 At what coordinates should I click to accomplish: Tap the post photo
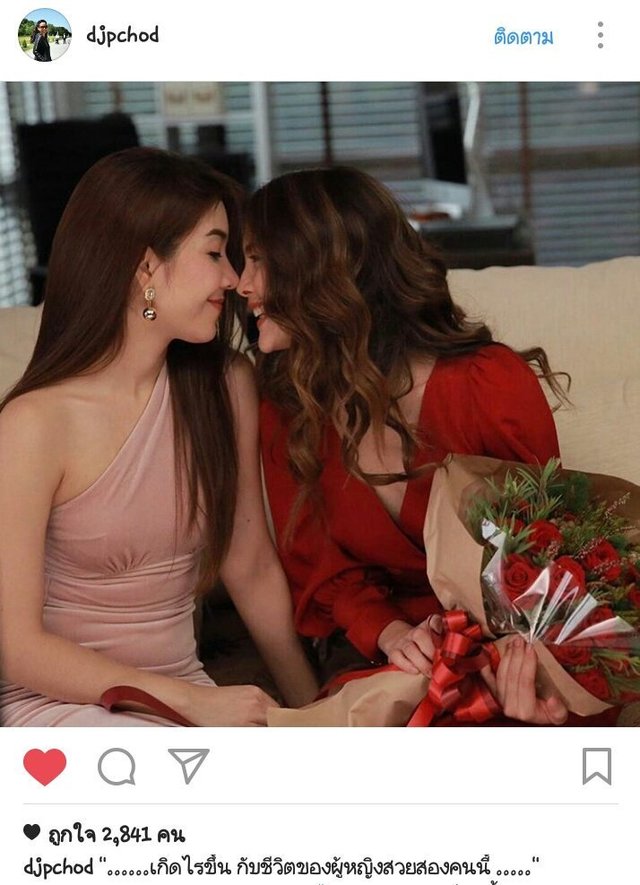[320, 403]
